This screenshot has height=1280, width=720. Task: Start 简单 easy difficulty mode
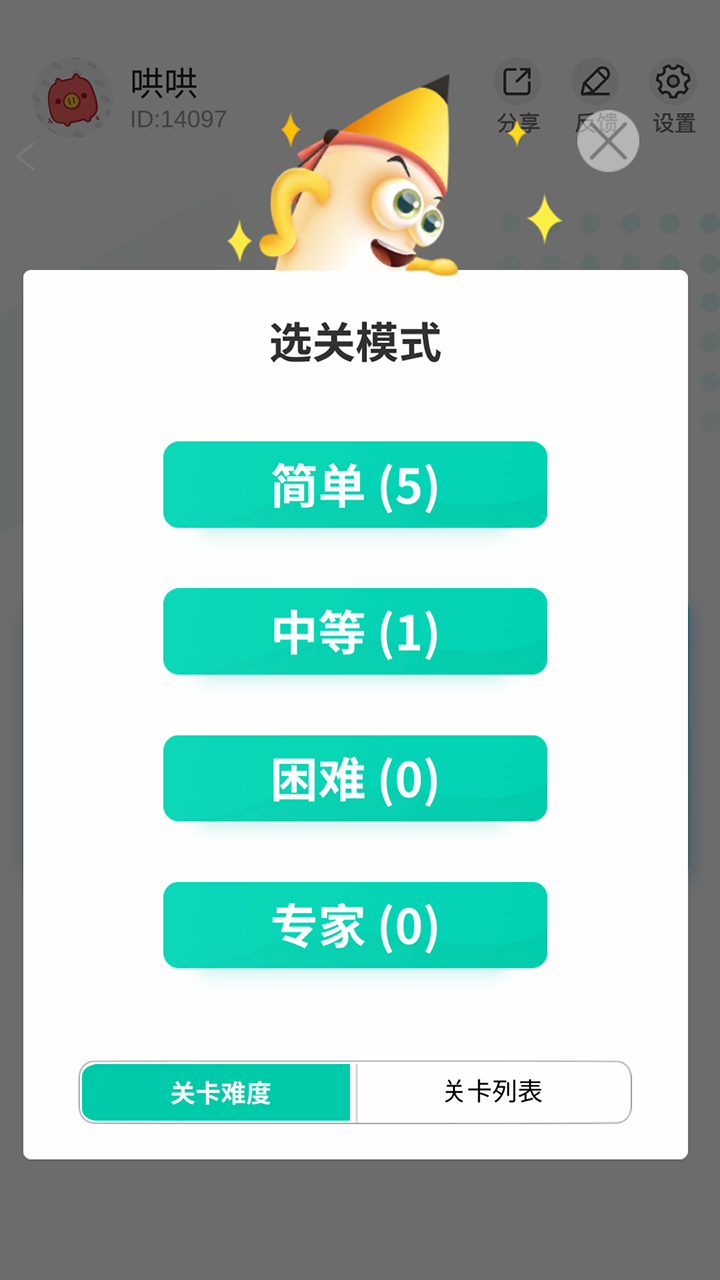[x=355, y=484]
